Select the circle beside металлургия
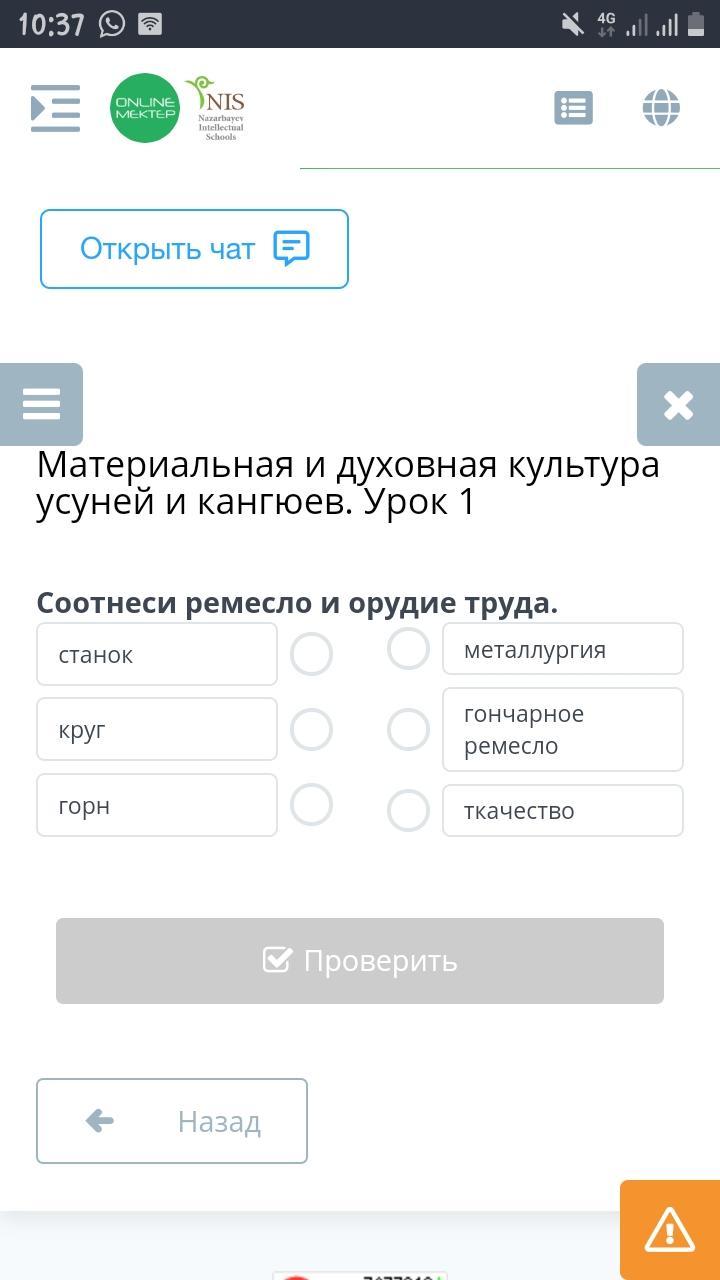The width and height of the screenshot is (720, 1280). coord(408,648)
